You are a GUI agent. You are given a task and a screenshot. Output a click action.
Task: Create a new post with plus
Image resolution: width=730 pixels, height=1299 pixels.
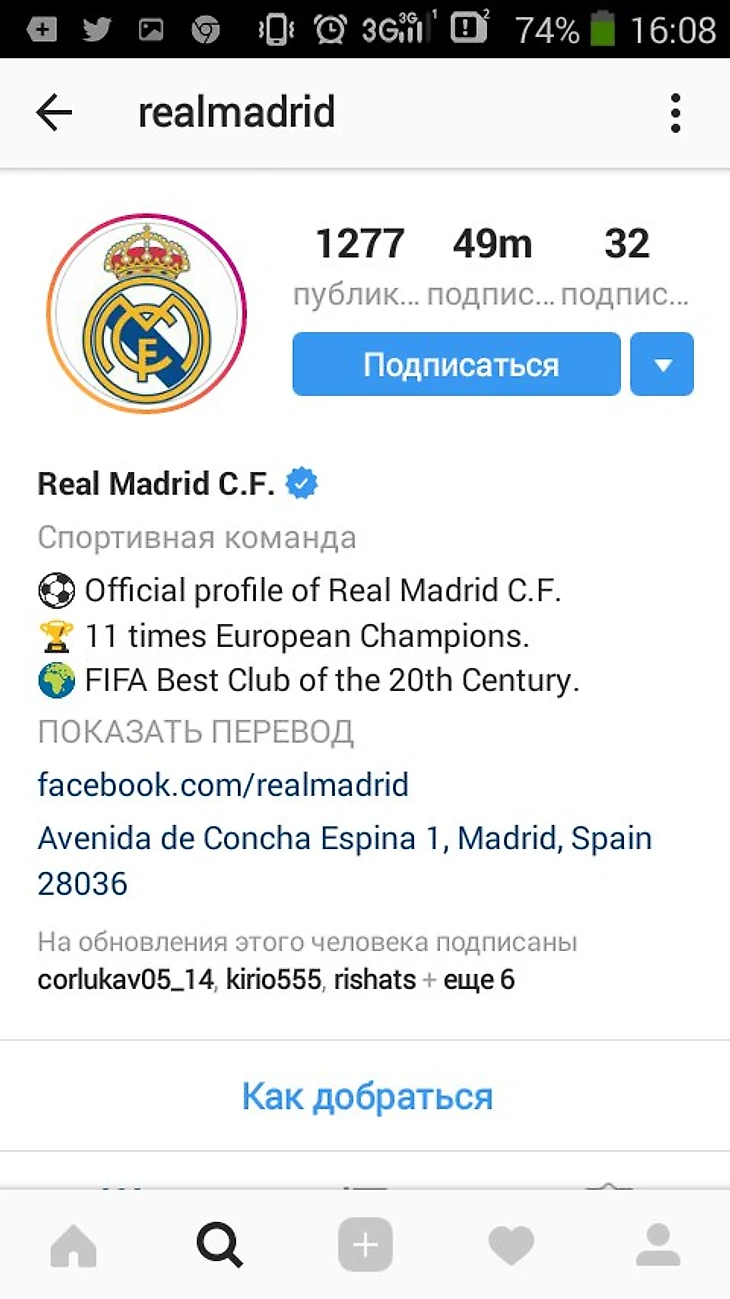coord(365,1245)
